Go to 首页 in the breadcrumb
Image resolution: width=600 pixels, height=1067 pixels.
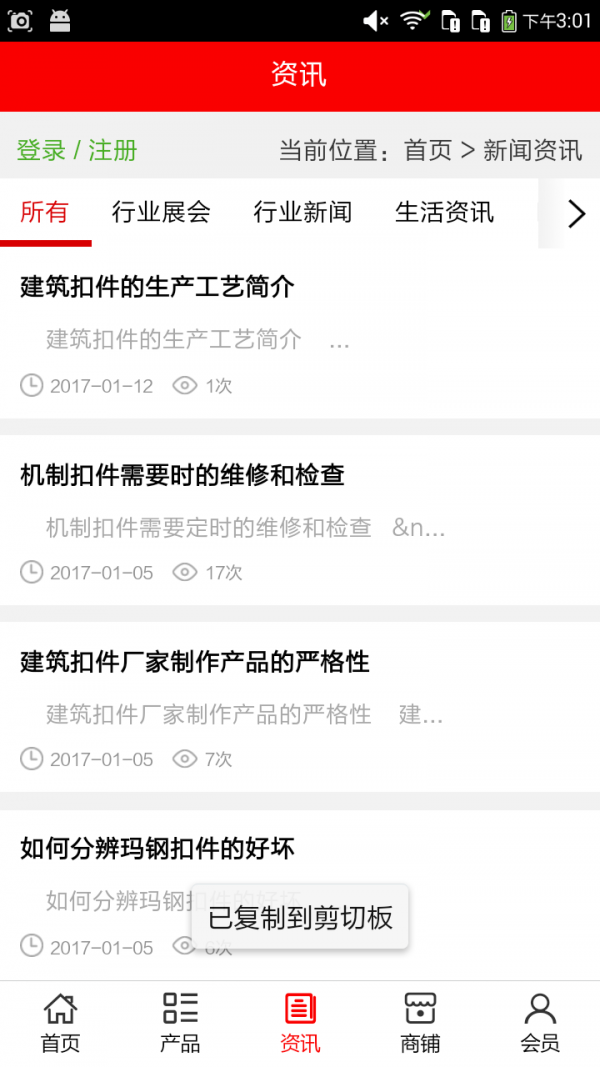[x=428, y=151]
